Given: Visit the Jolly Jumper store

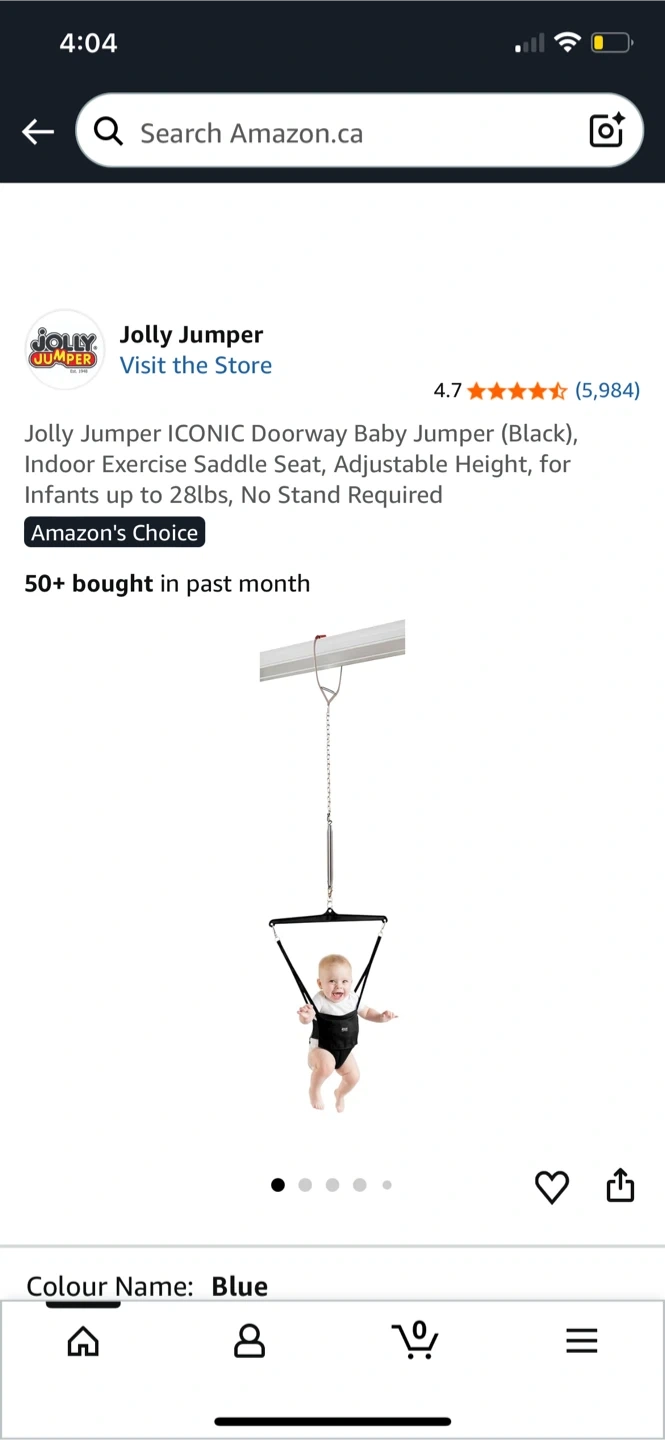Looking at the screenshot, I should point(196,365).
